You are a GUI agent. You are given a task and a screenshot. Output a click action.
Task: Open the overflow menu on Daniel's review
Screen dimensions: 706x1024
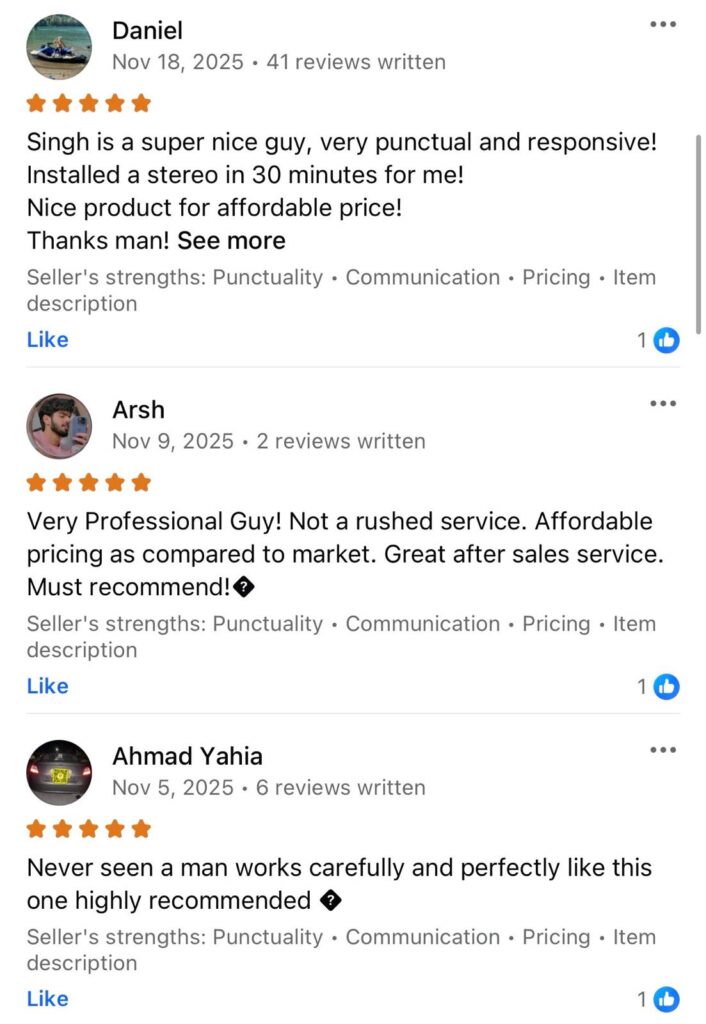[x=663, y=24]
